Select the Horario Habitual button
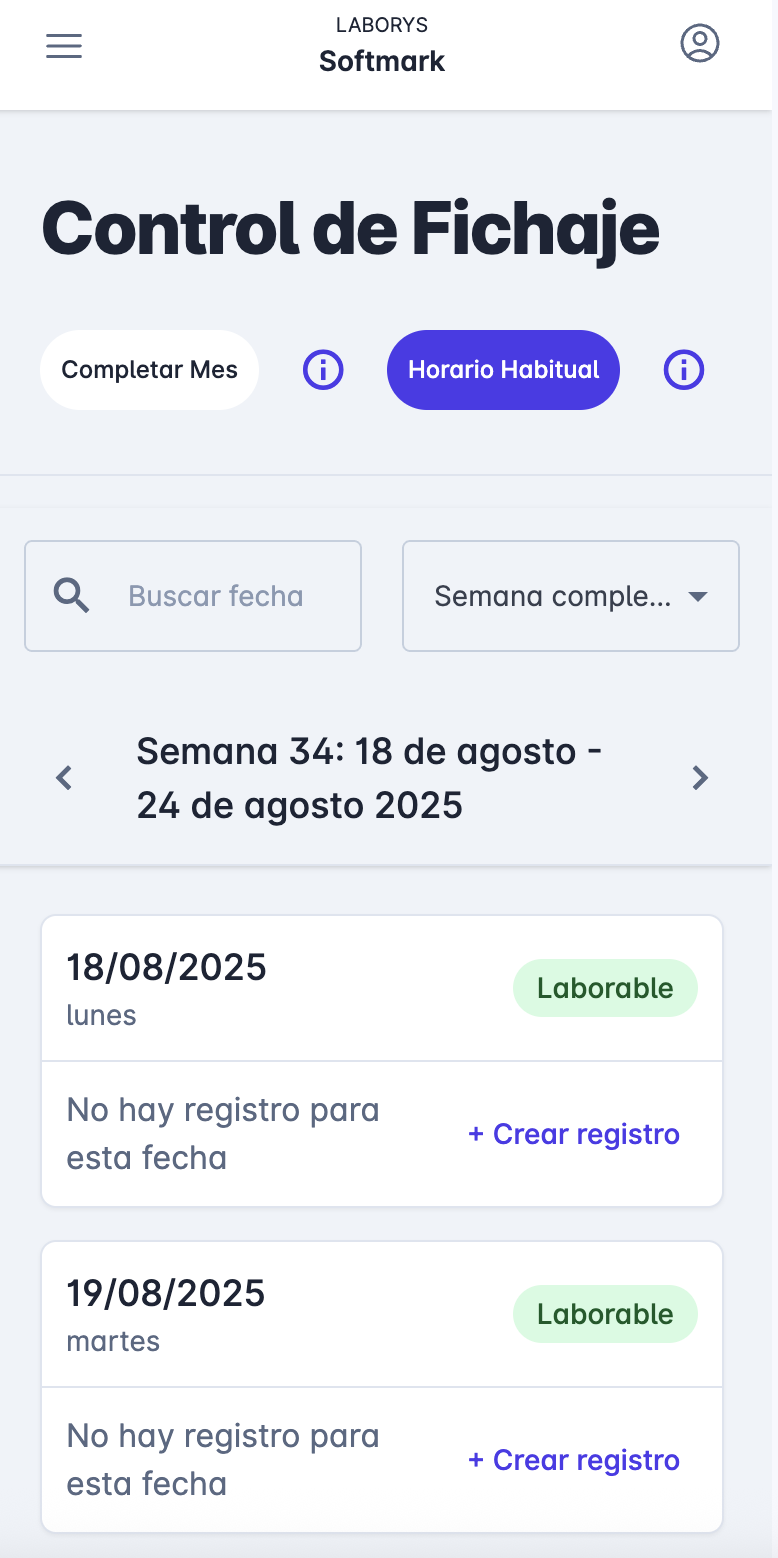778x1558 pixels. tap(503, 370)
